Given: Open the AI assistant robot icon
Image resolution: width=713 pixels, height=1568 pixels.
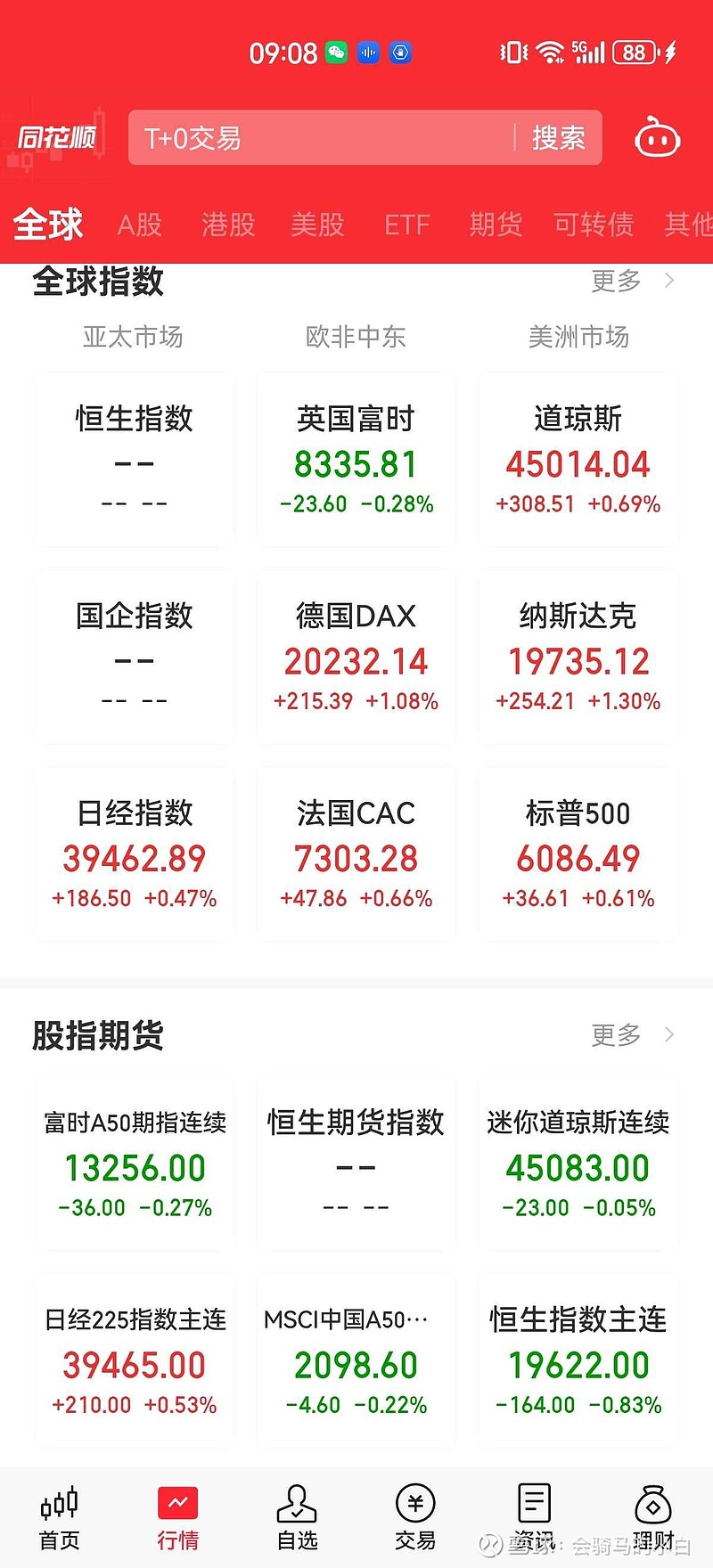Looking at the screenshot, I should pos(657,138).
